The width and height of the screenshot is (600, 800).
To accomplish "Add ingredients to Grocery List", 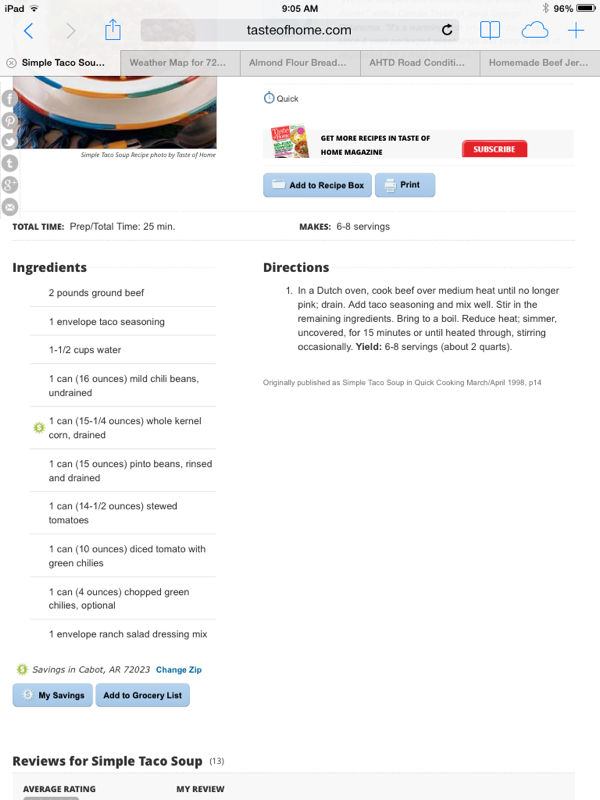I will click(x=142, y=695).
